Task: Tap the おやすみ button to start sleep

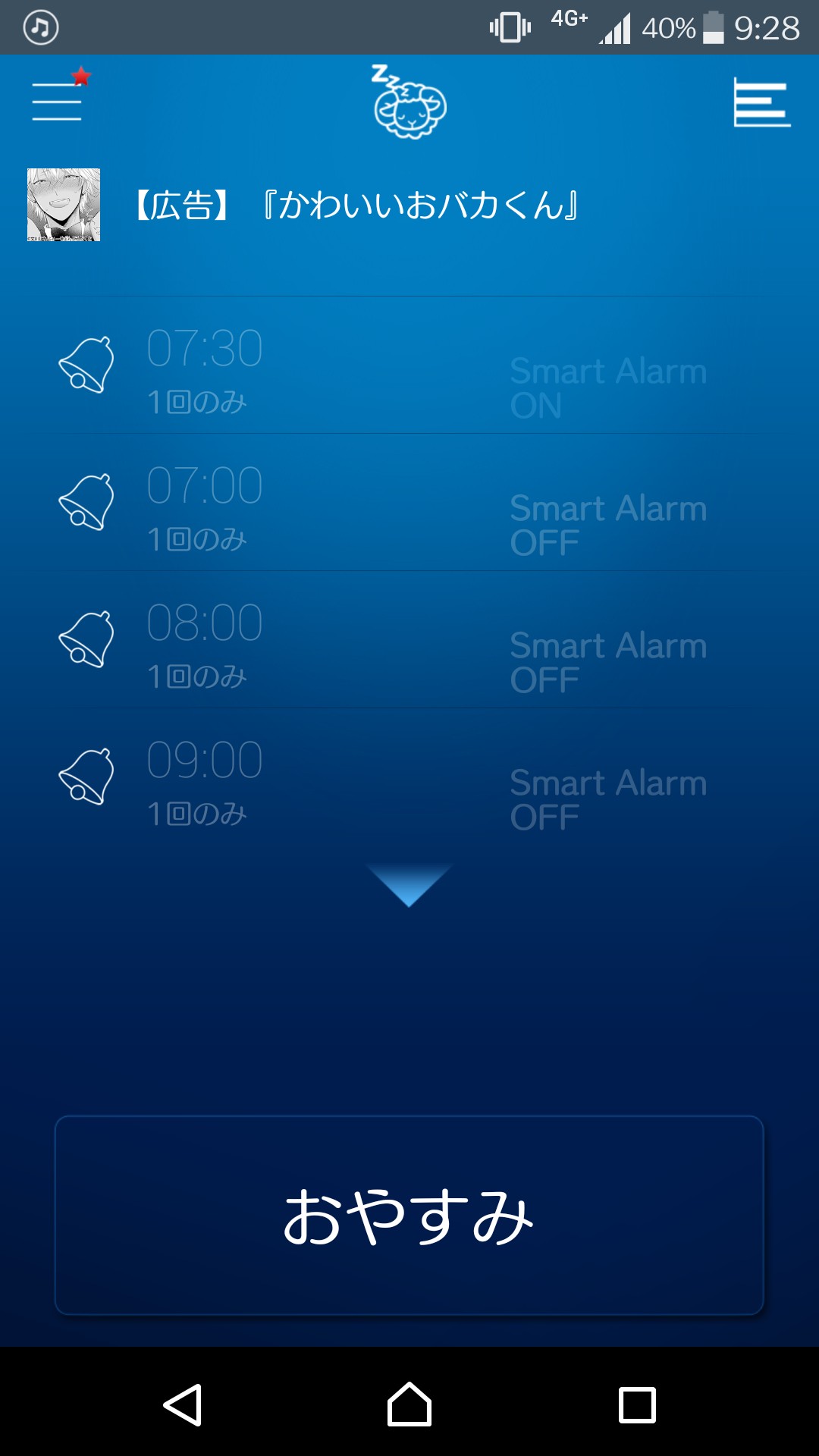Action: click(x=409, y=1215)
